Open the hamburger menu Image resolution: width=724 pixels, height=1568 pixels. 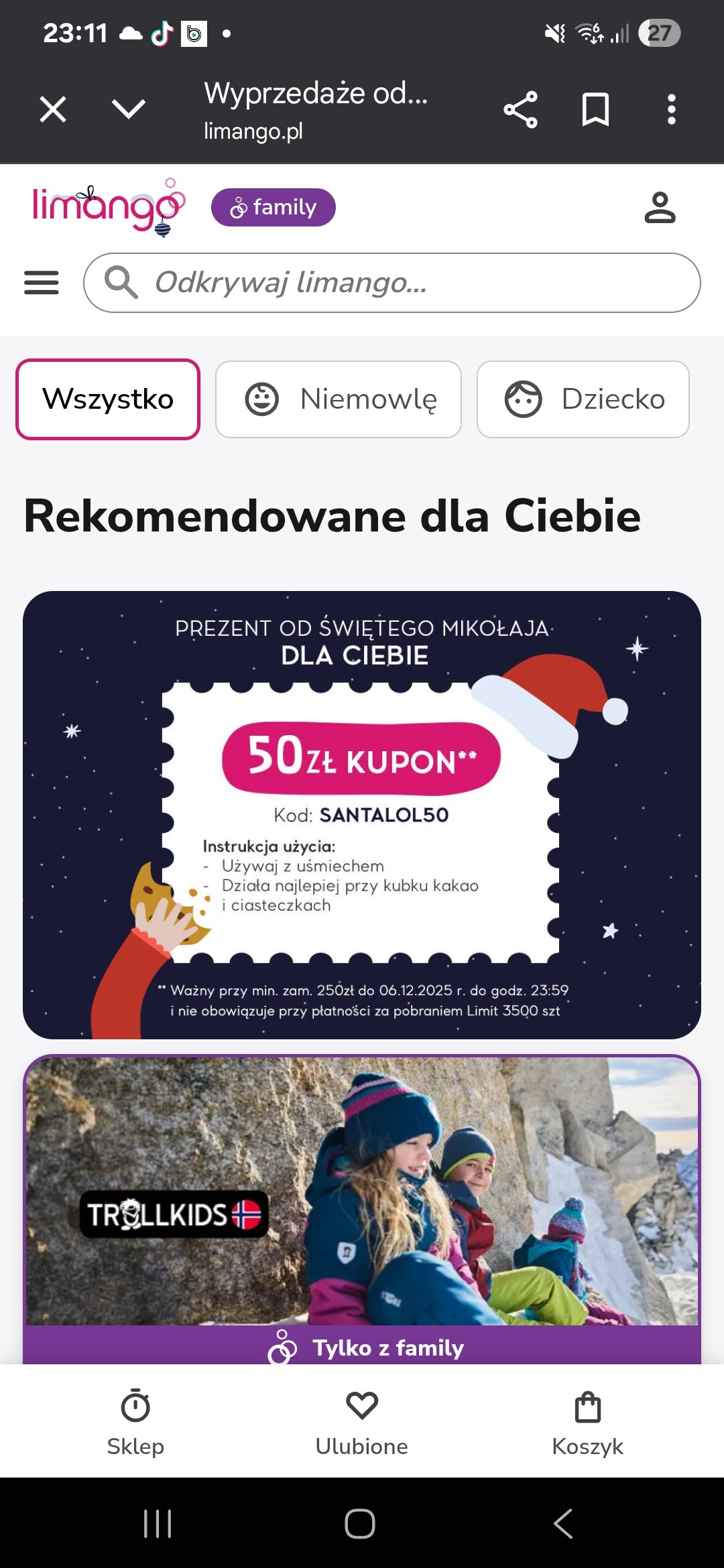[x=42, y=282]
